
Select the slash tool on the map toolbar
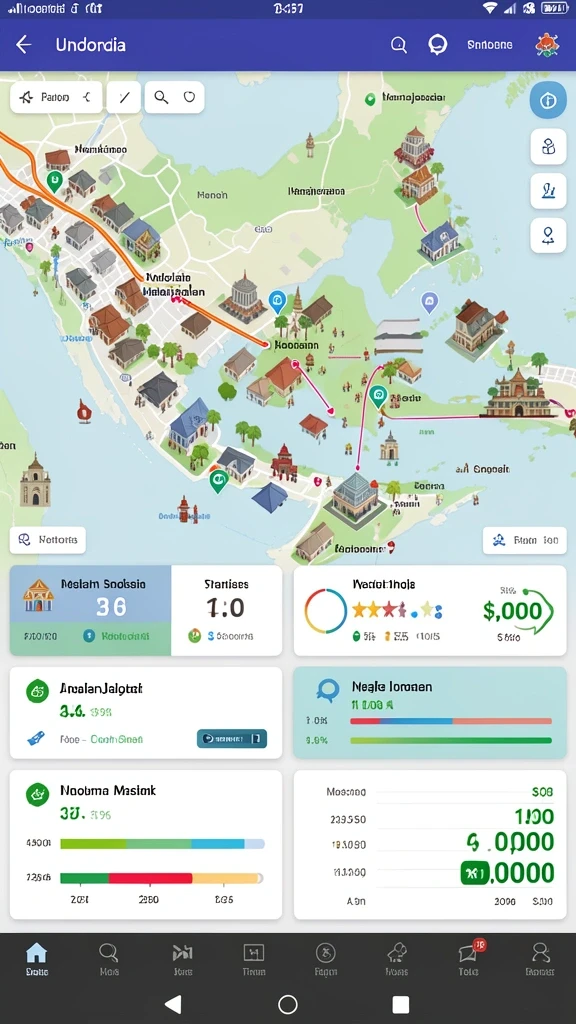point(124,97)
